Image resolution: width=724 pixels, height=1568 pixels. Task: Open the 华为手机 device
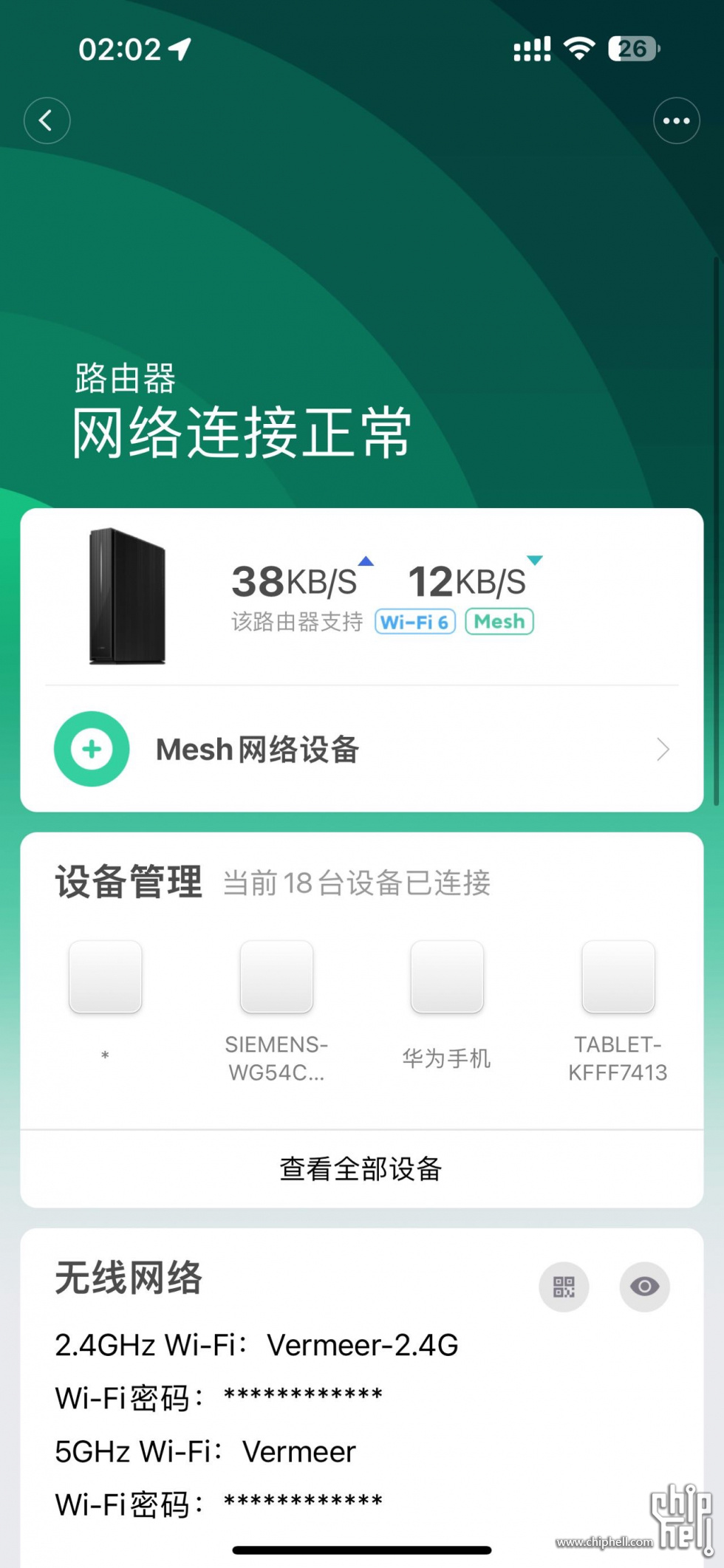[447, 976]
